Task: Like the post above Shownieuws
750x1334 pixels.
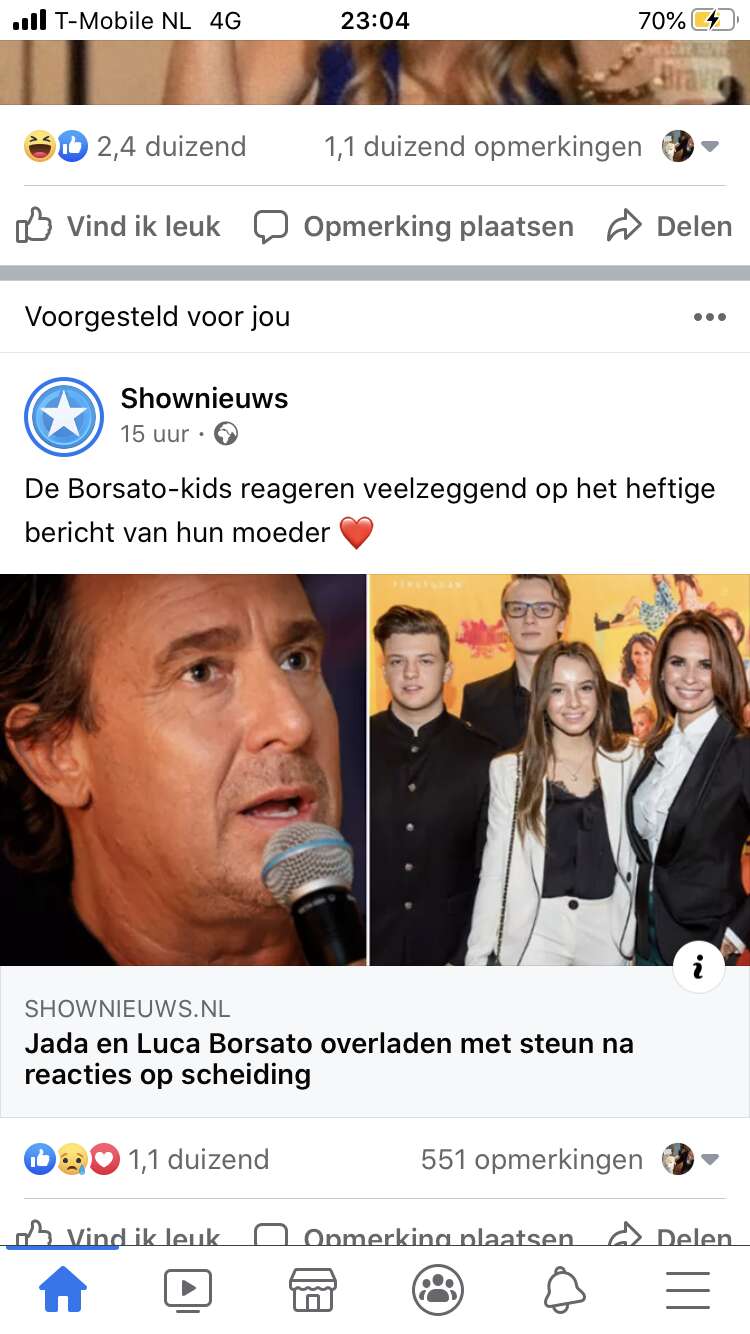Action: click(118, 227)
